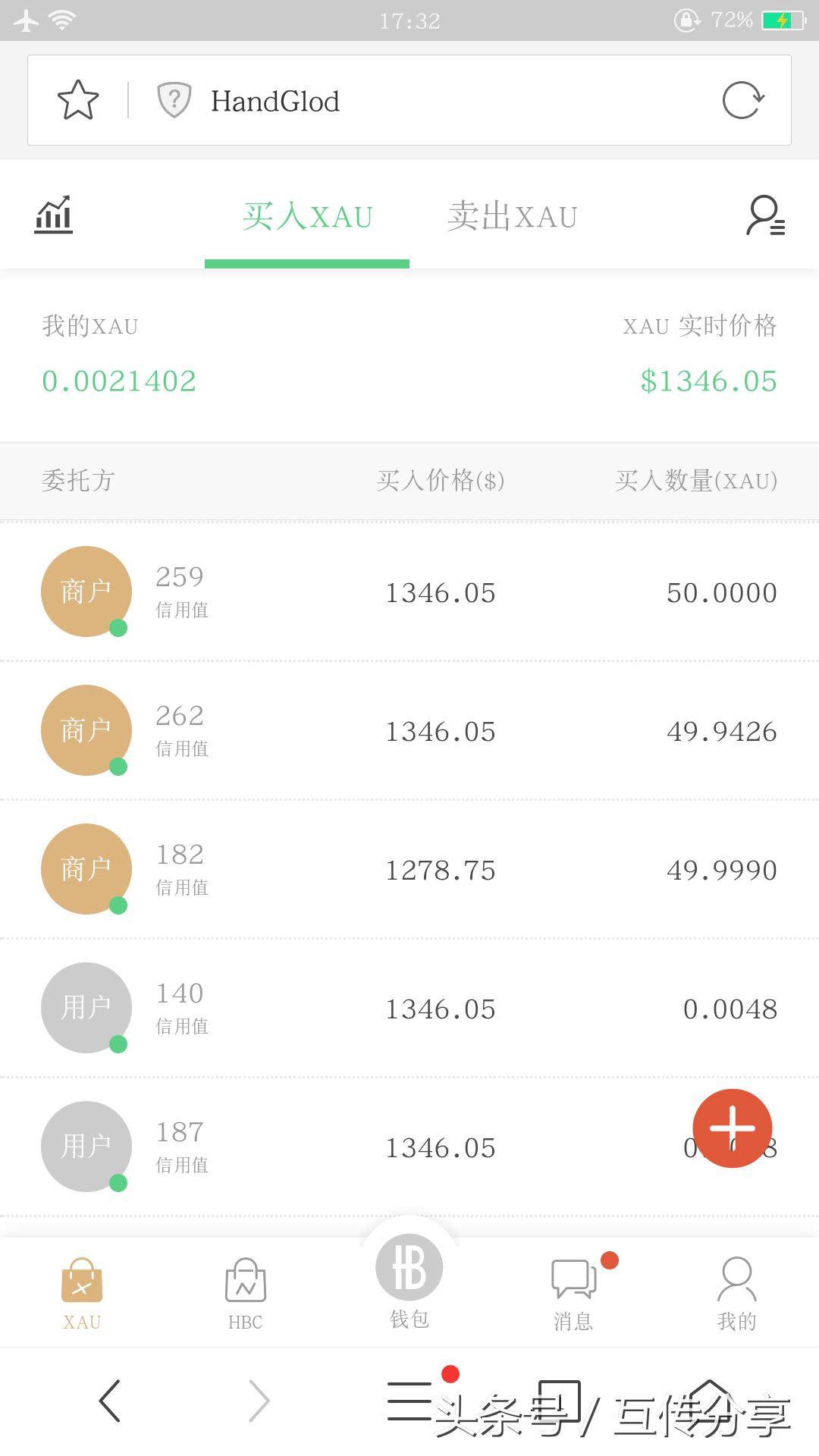Select the merchant order with credit 262

point(409,731)
